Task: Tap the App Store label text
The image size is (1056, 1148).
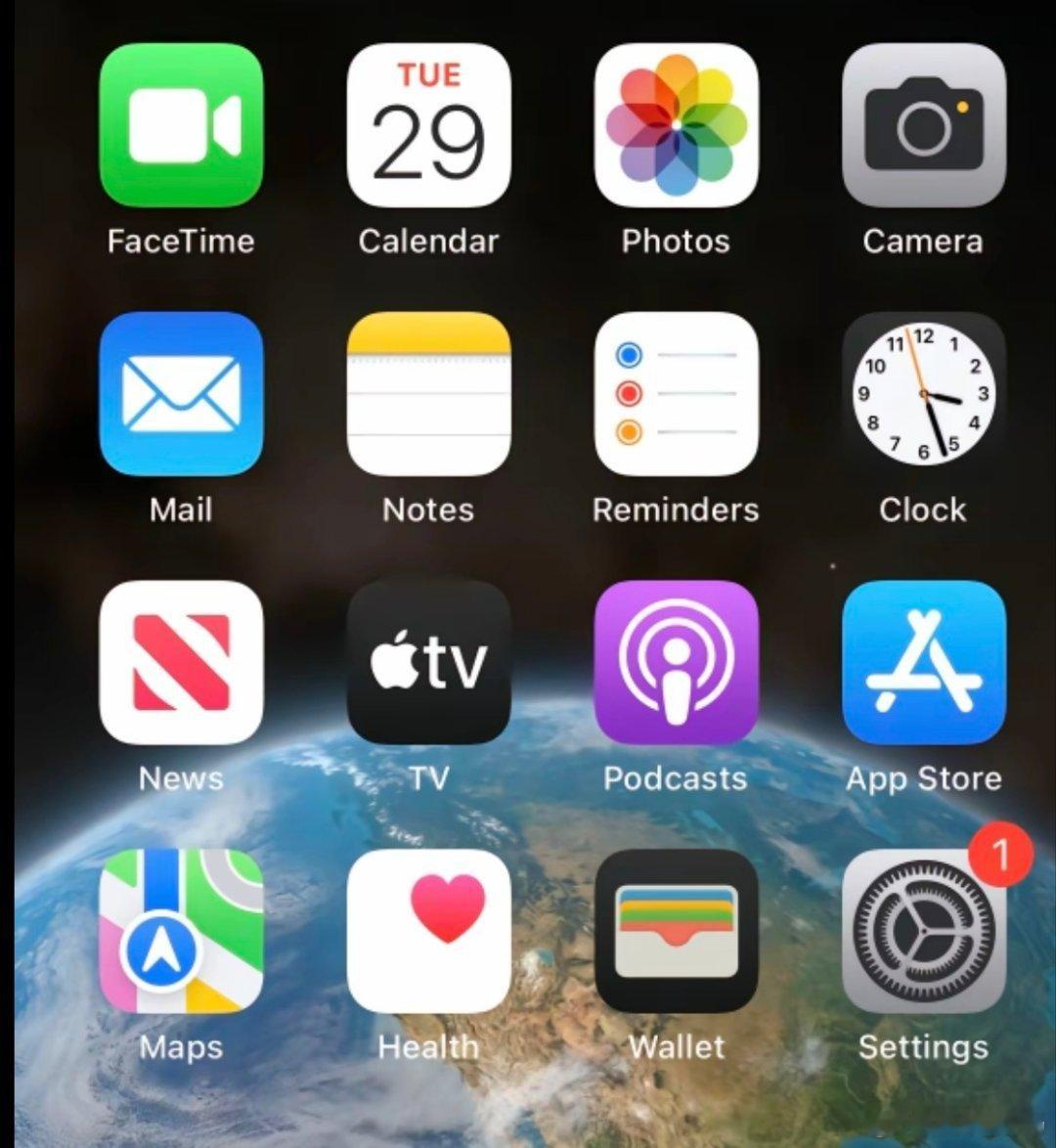Action: click(x=923, y=778)
